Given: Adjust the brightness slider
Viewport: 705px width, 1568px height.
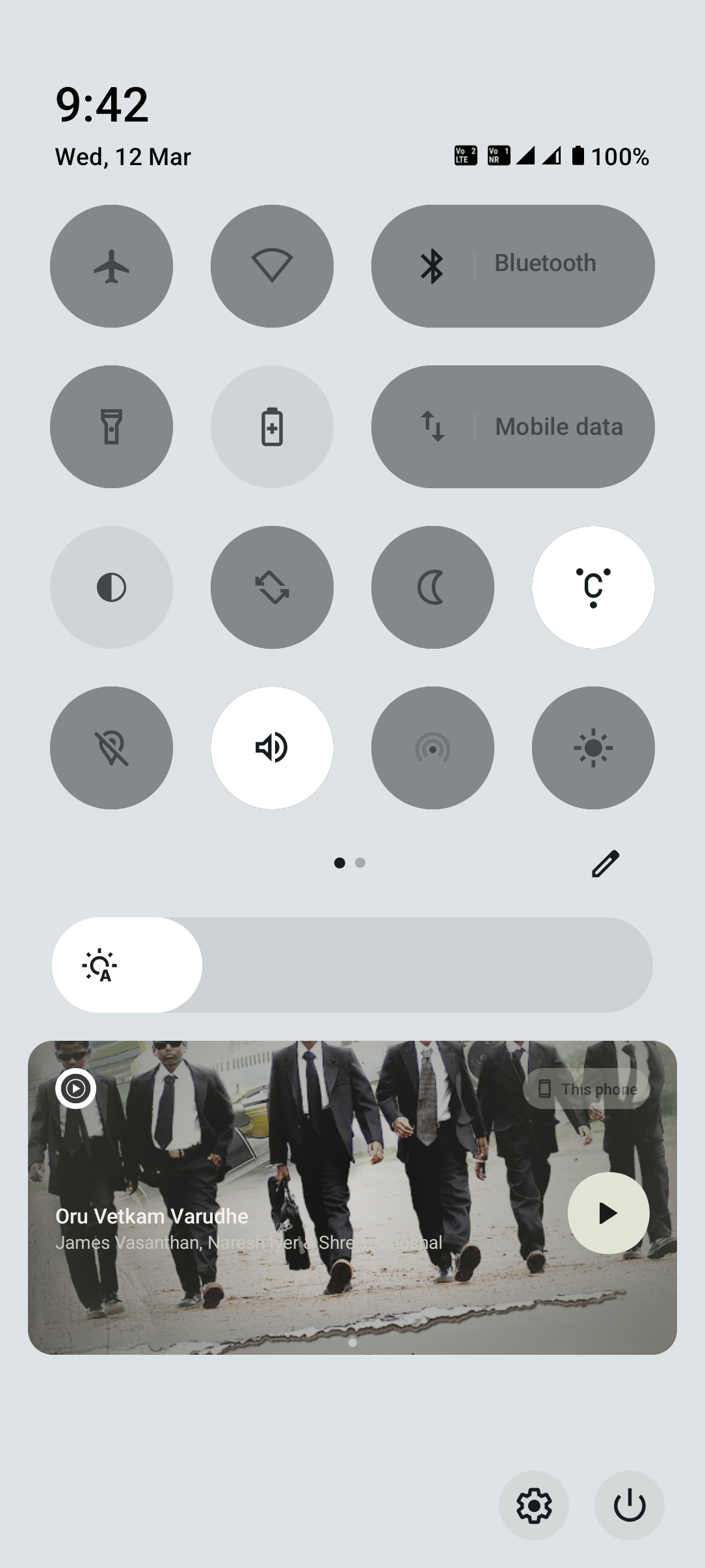Looking at the screenshot, I should coord(390,965).
